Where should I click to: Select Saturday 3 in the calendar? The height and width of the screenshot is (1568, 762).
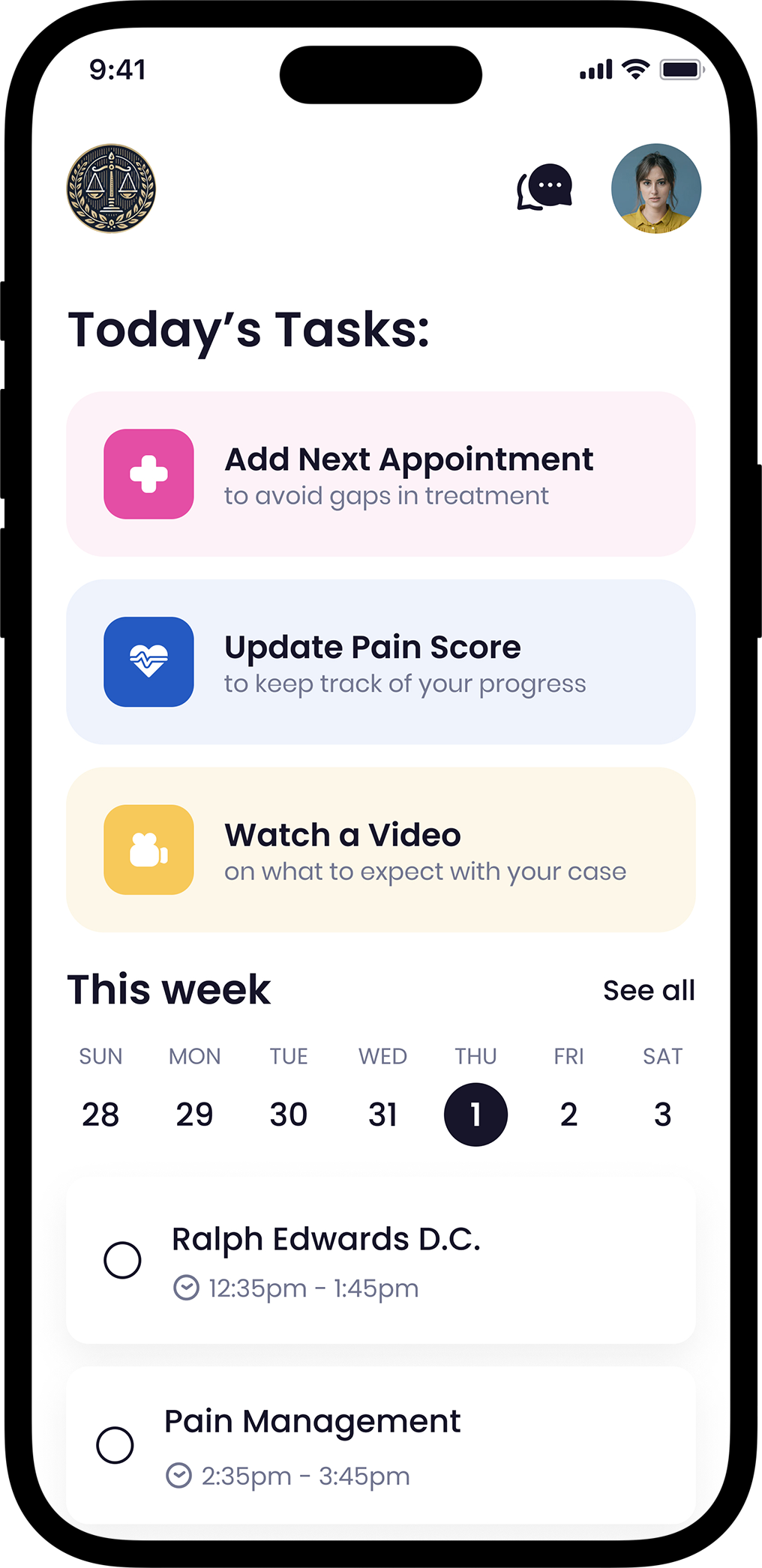(x=663, y=1114)
